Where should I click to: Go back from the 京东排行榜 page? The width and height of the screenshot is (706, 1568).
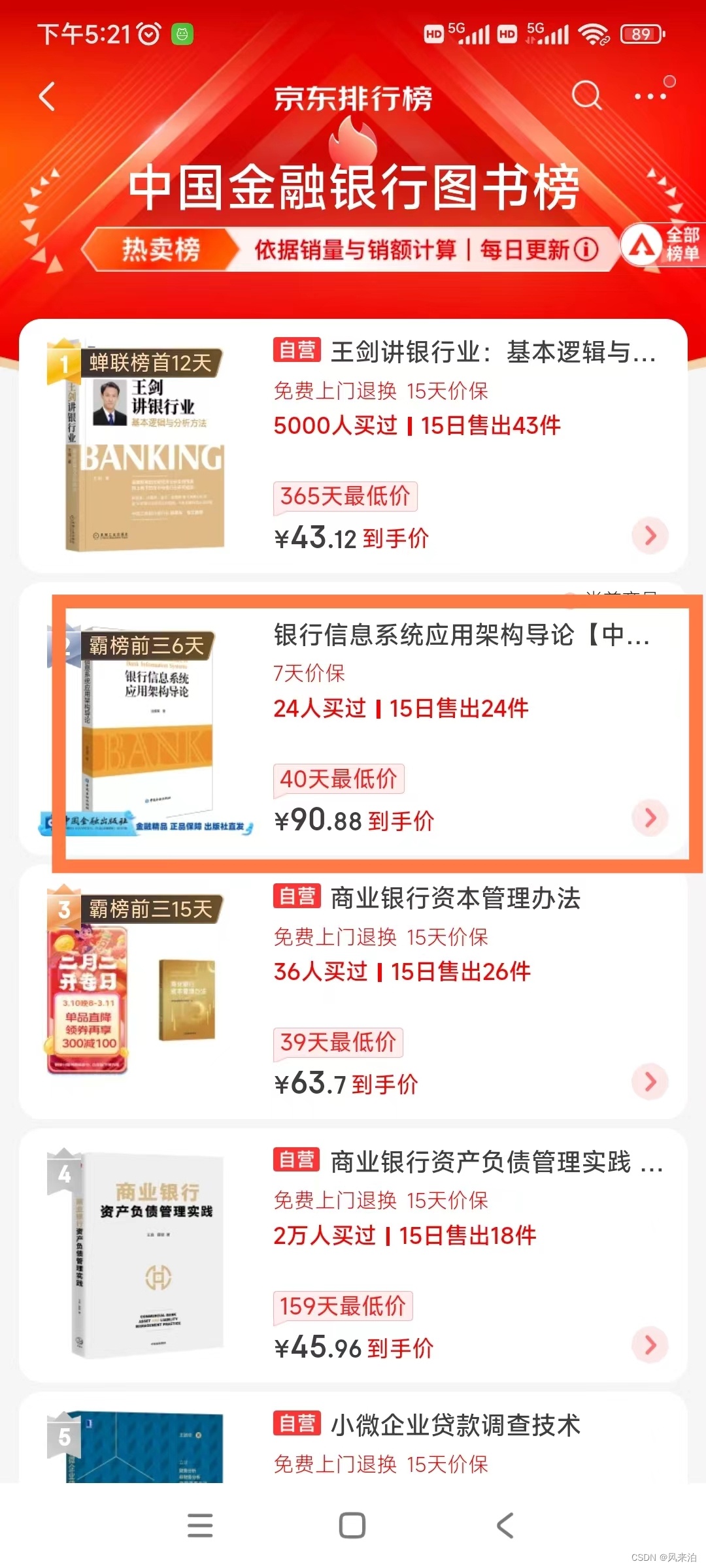[47, 97]
